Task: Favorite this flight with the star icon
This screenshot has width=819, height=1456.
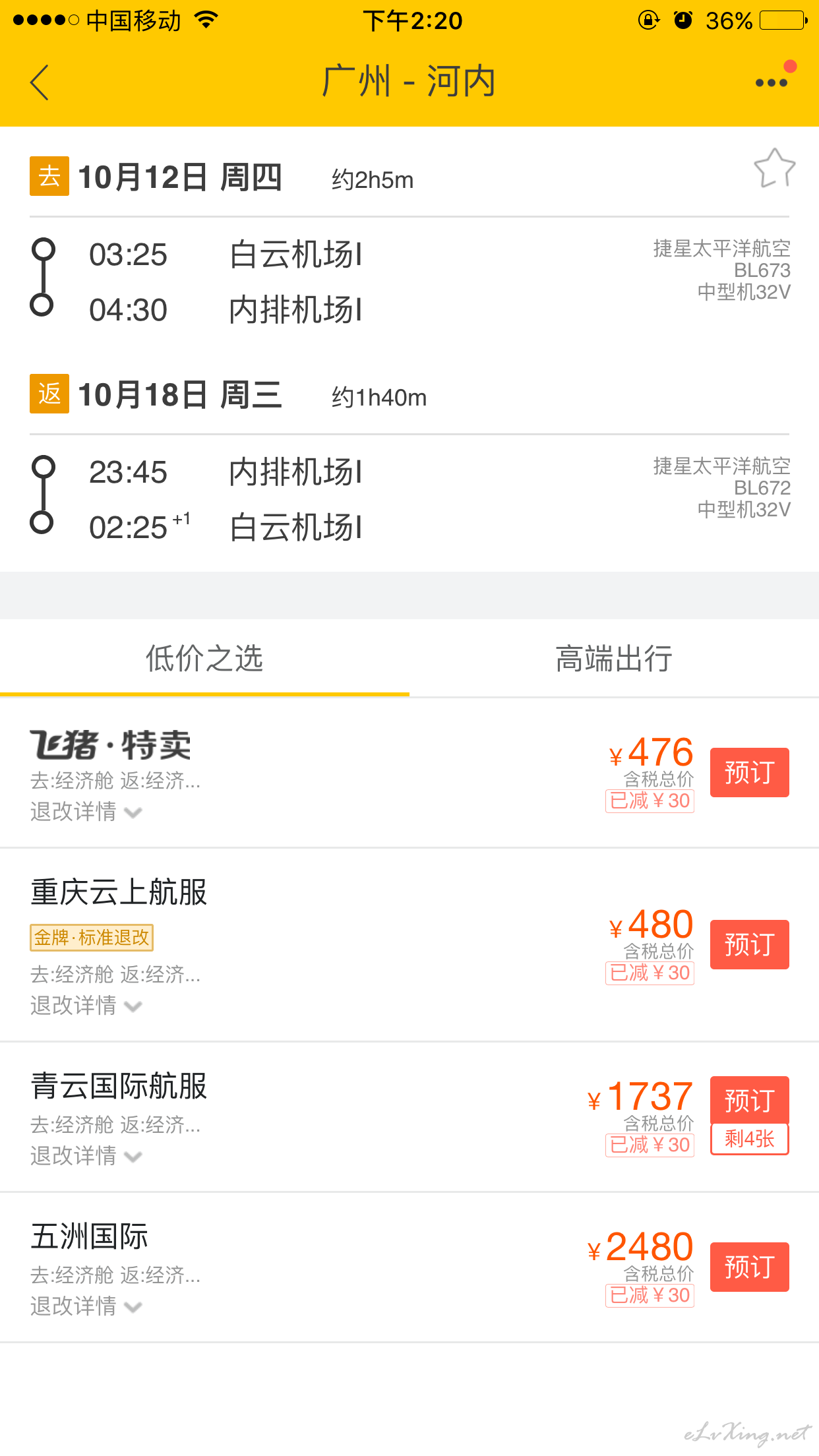Action: [774, 169]
